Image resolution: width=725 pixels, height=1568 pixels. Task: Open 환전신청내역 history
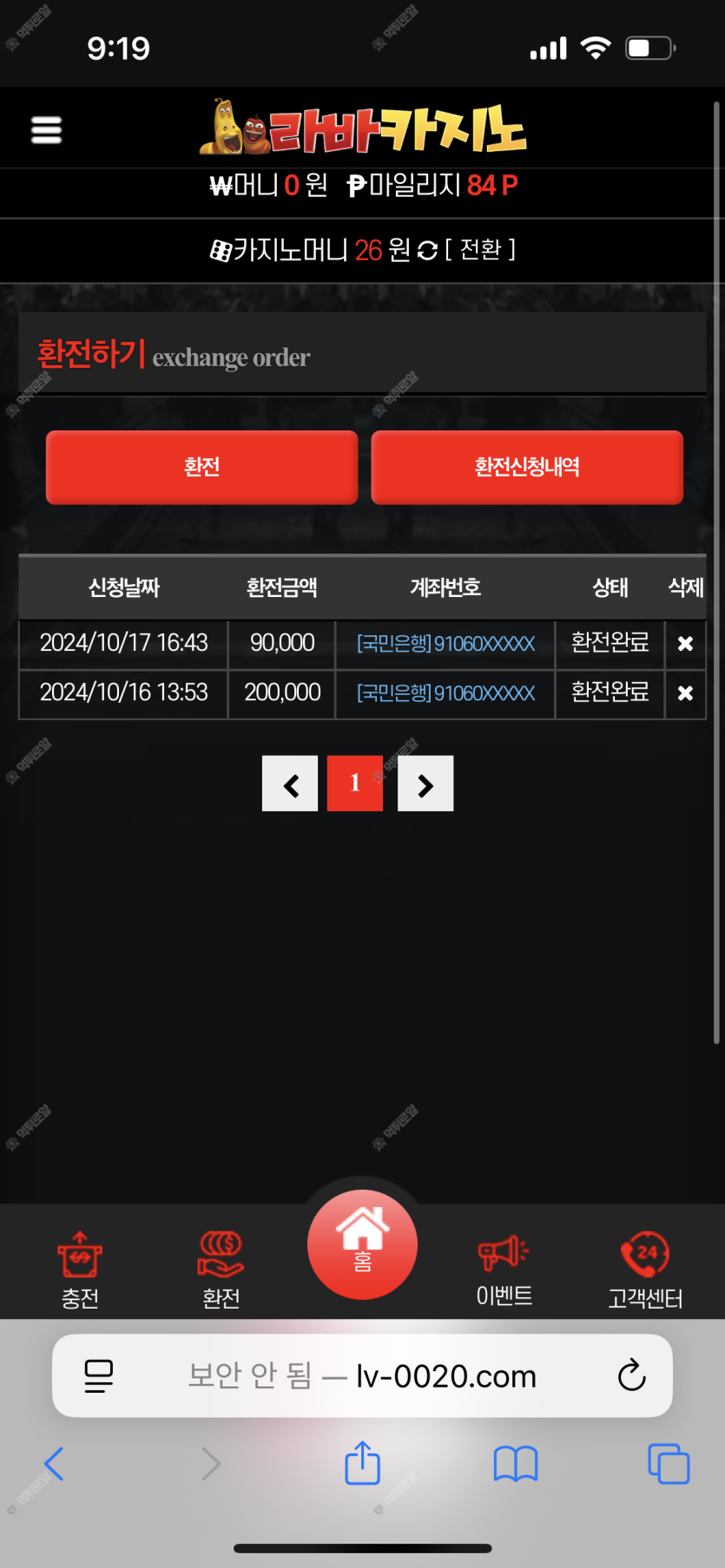[526, 467]
